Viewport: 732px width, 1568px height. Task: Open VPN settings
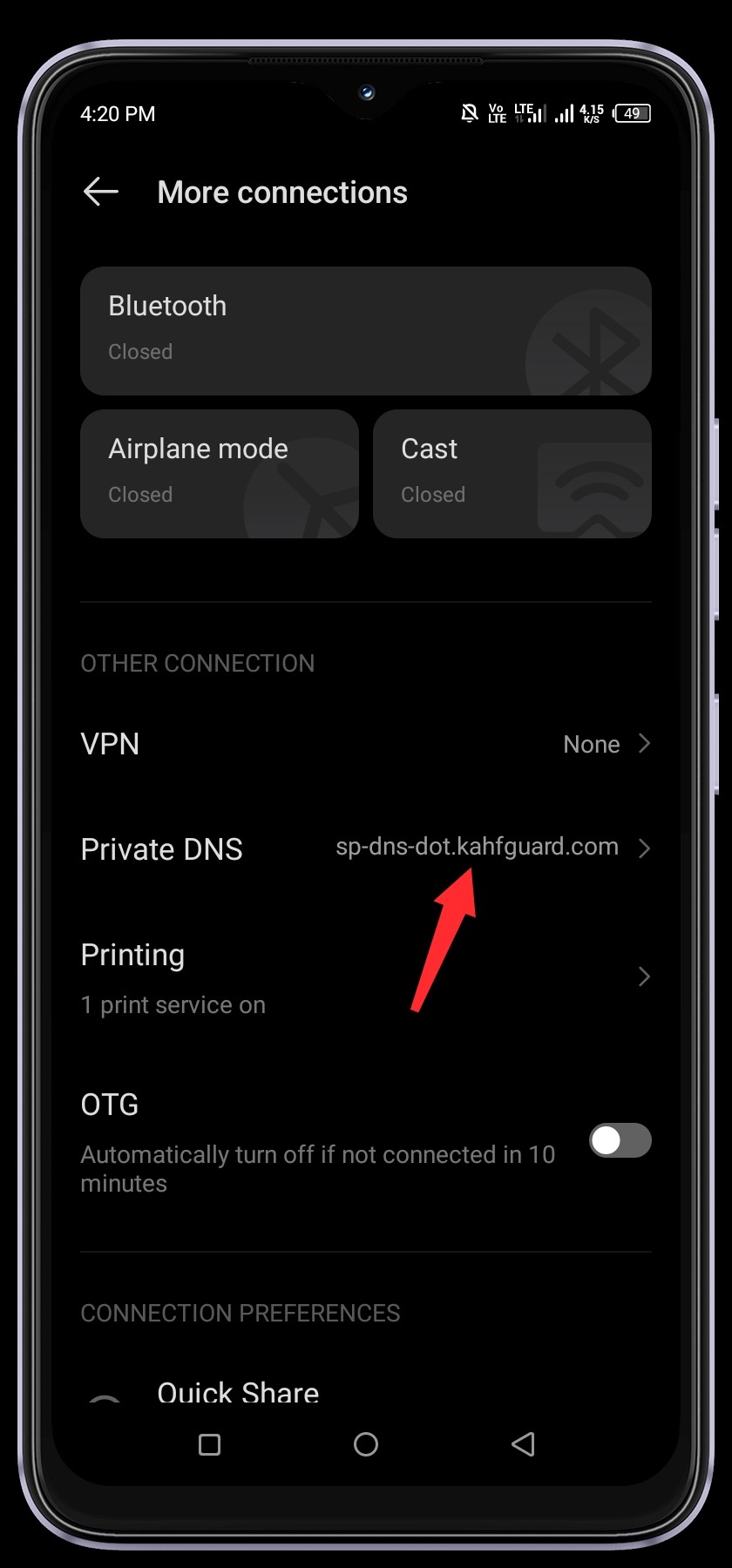(365, 744)
